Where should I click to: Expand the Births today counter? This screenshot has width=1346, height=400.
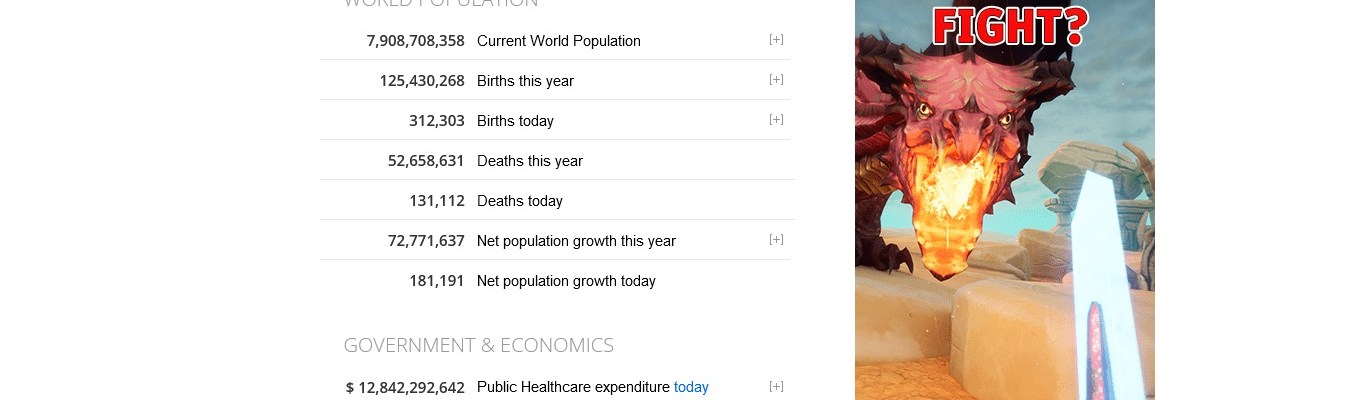[776, 120]
